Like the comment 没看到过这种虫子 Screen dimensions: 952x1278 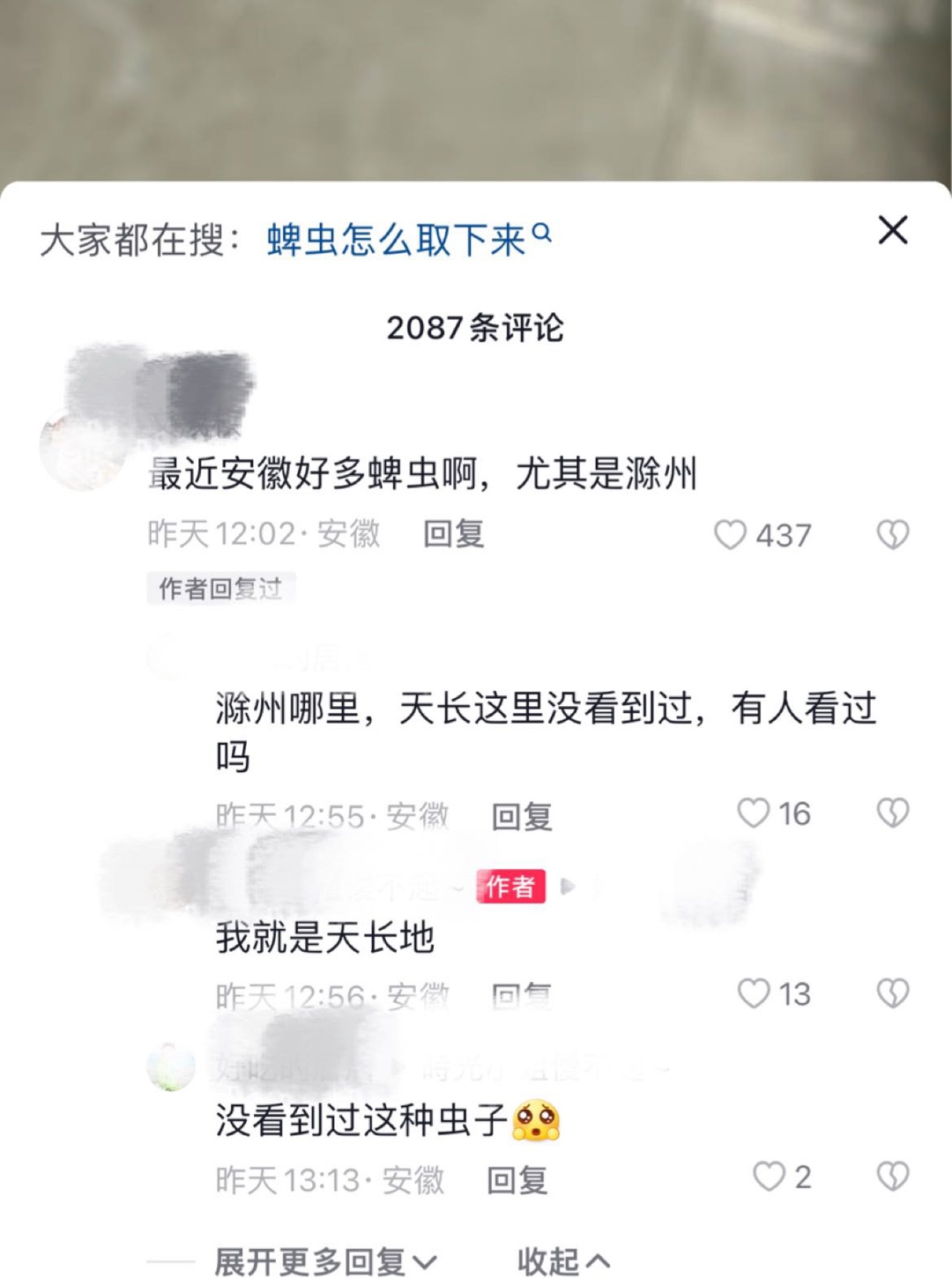[x=769, y=1176]
